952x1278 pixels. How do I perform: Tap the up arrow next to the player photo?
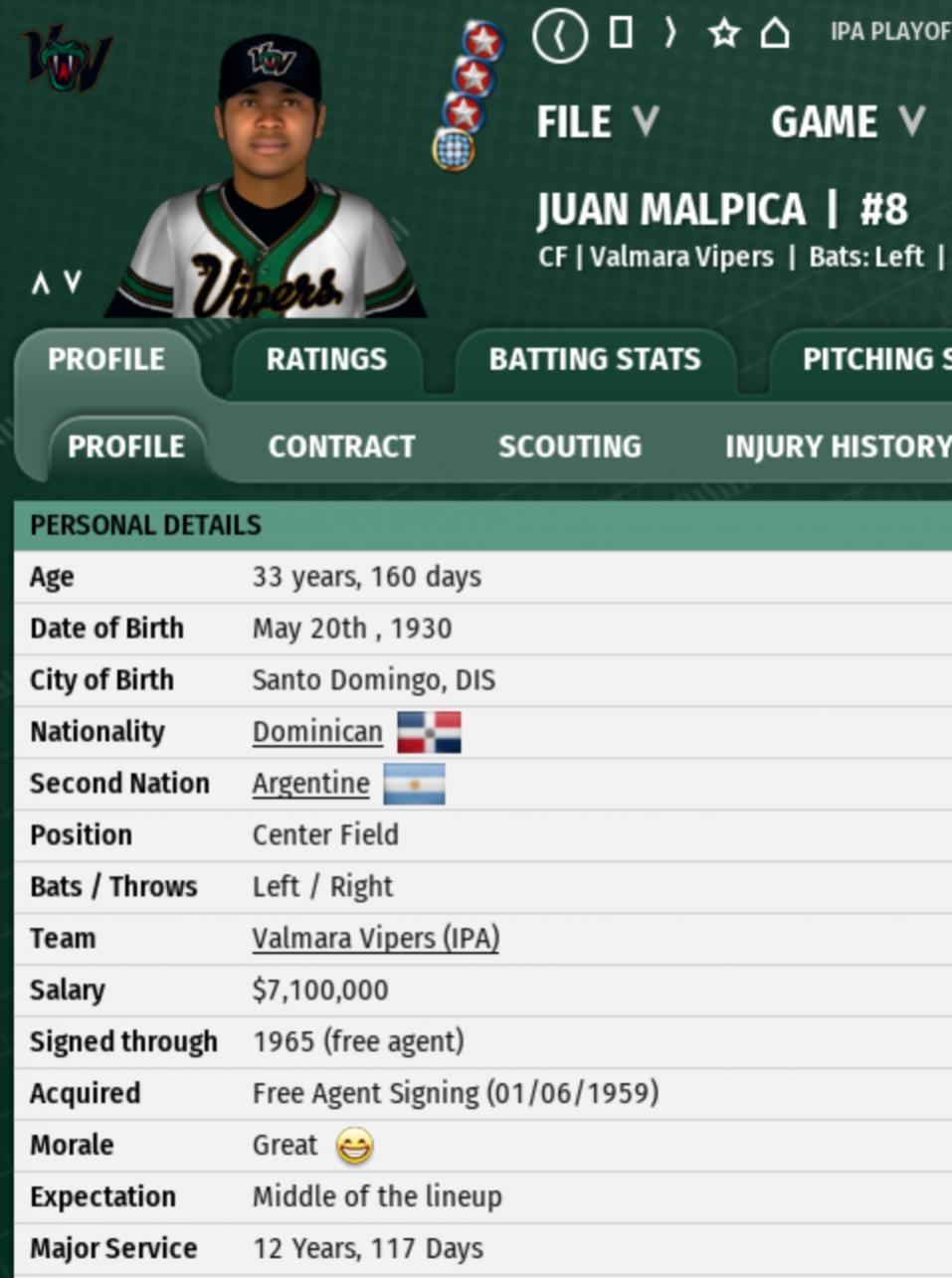click(x=40, y=283)
